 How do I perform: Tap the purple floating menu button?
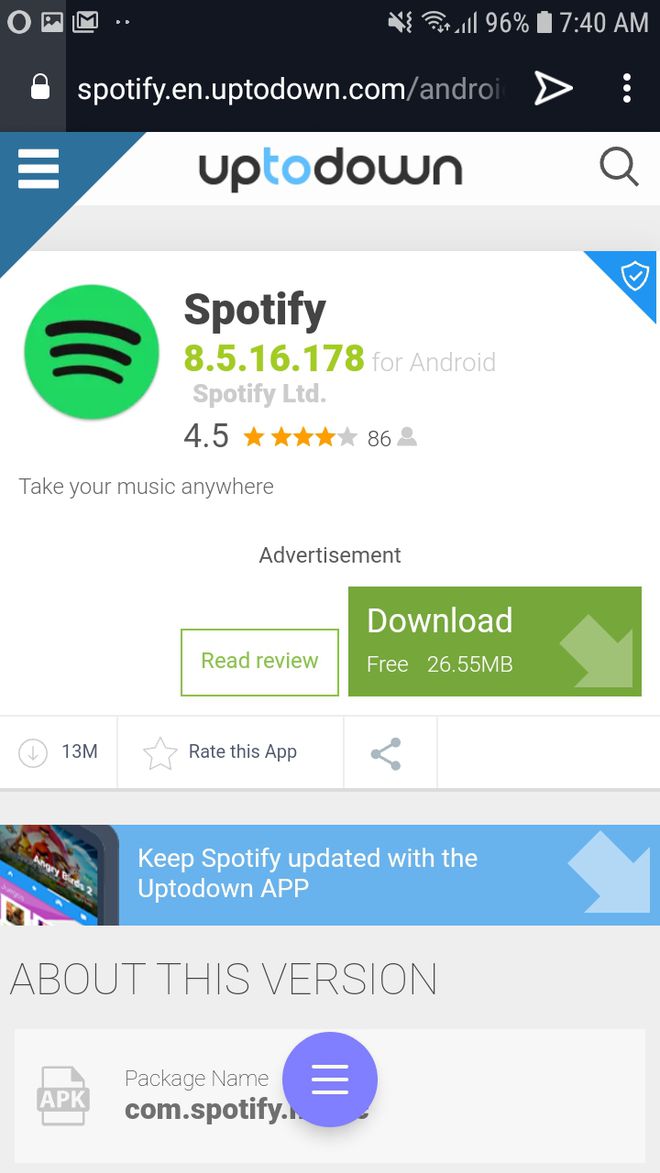click(330, 1079)
